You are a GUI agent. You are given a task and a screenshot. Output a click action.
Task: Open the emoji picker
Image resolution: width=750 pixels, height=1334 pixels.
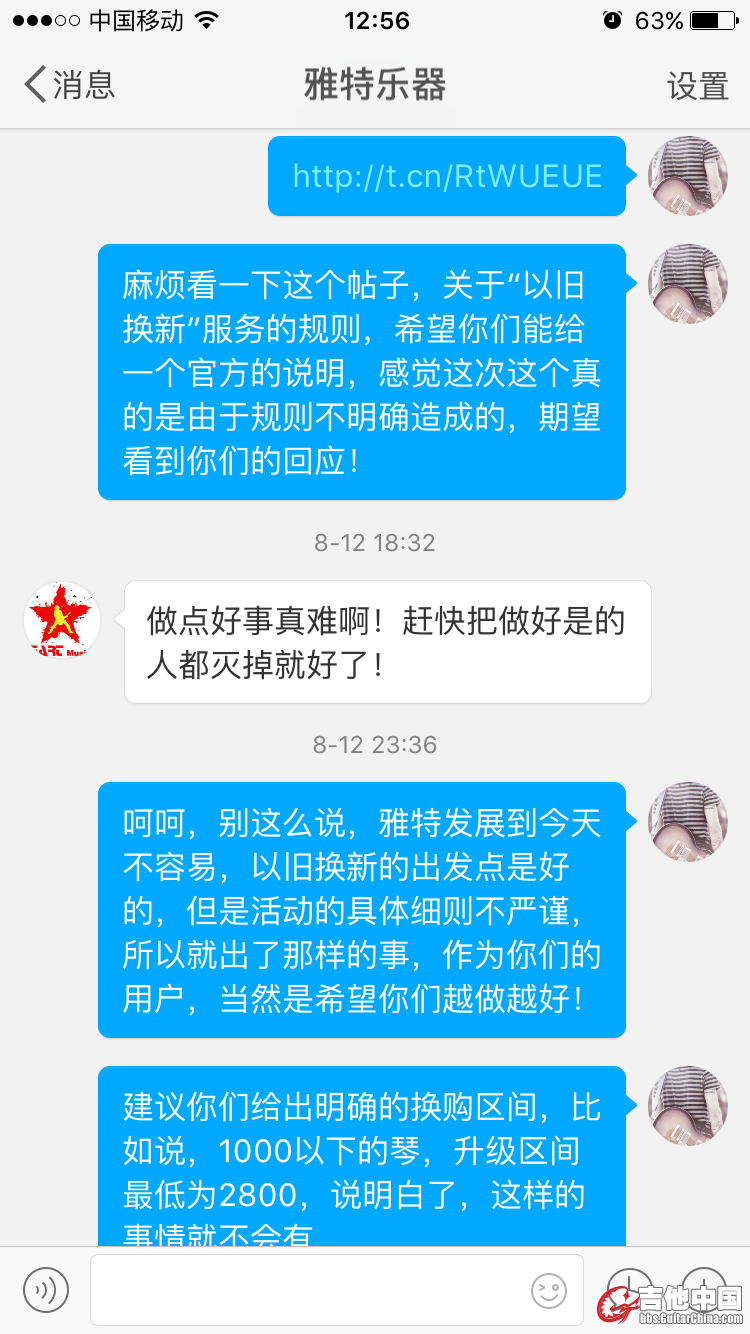(x=549, y=1290)
